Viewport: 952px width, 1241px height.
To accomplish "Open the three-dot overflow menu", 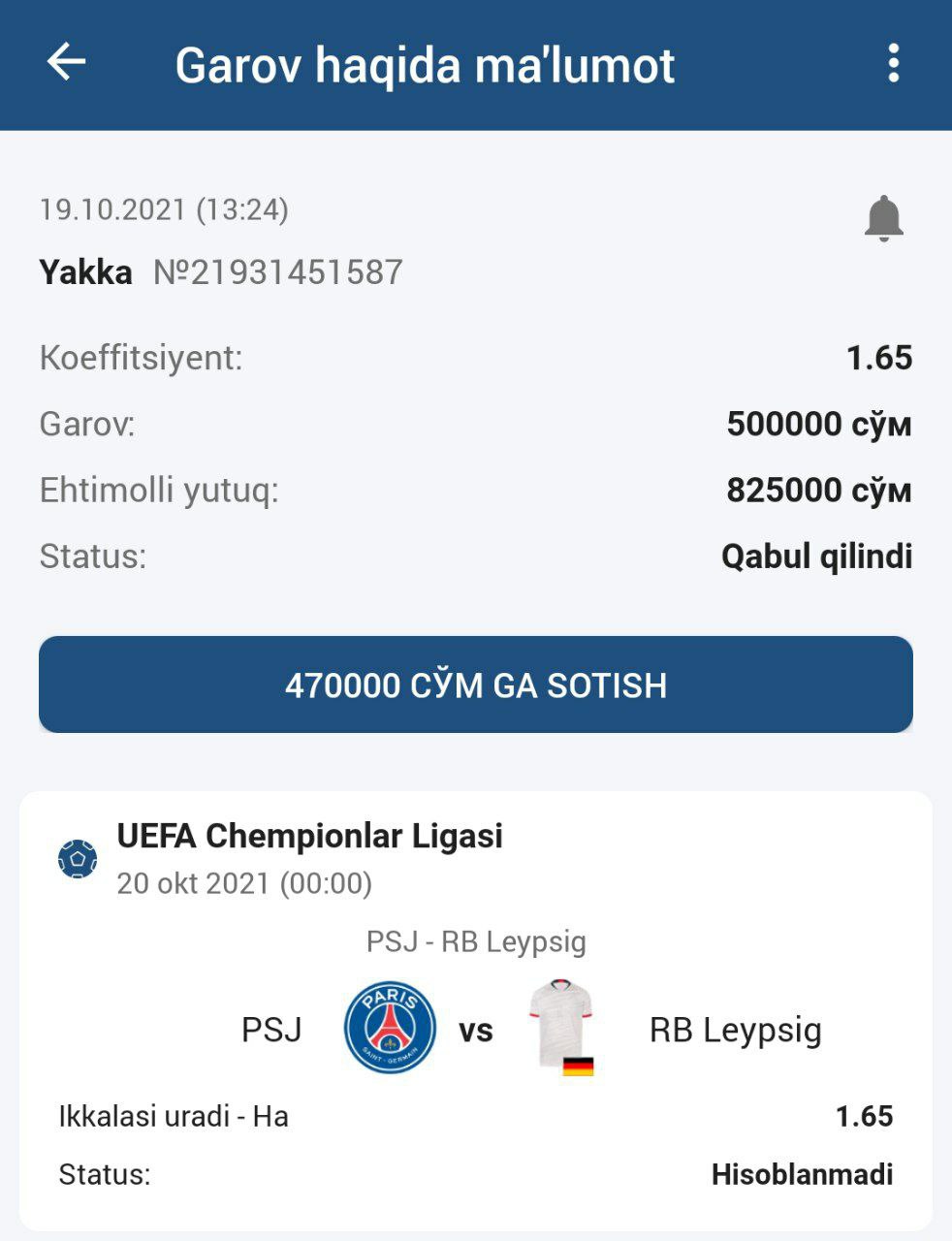I will pyautogui.click(x=893, y=64).
